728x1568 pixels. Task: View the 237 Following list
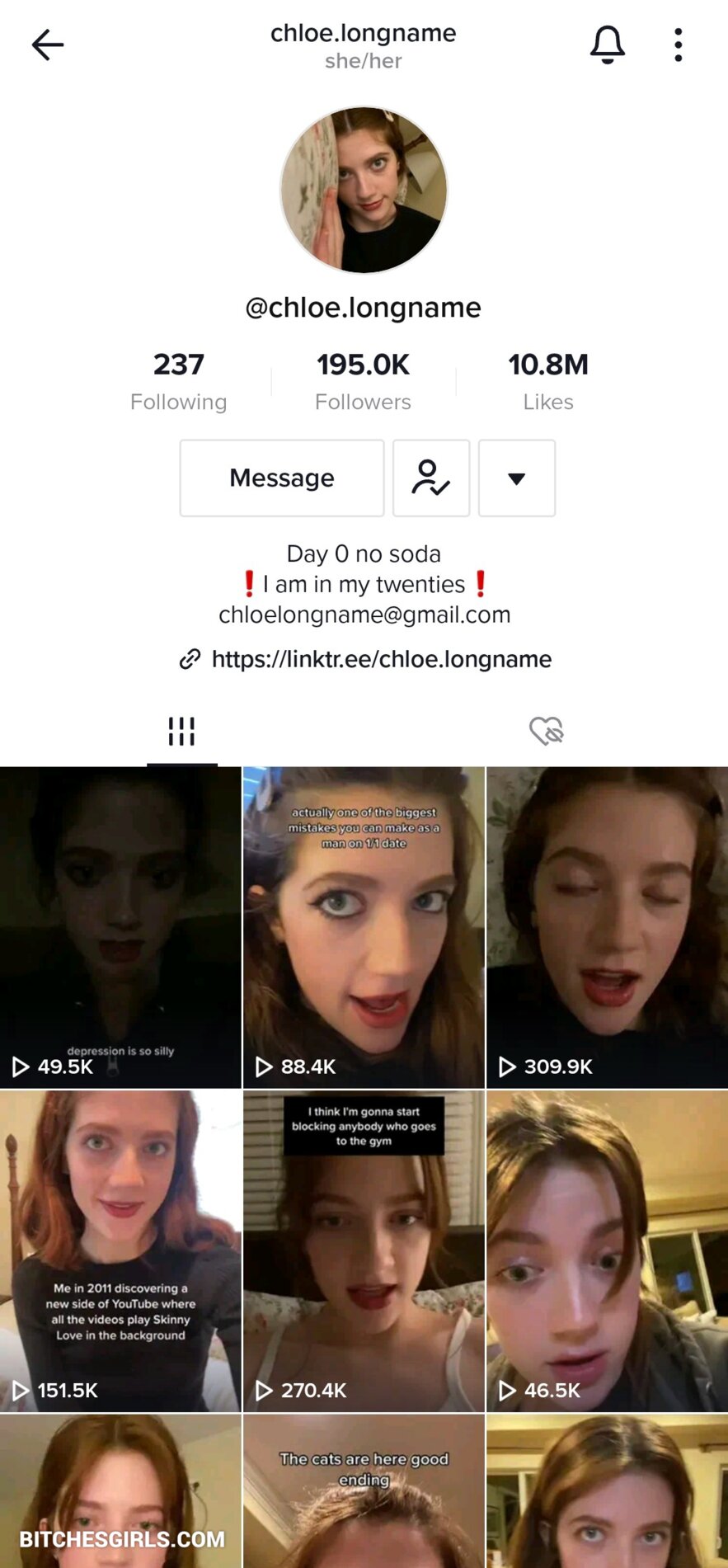178,381
